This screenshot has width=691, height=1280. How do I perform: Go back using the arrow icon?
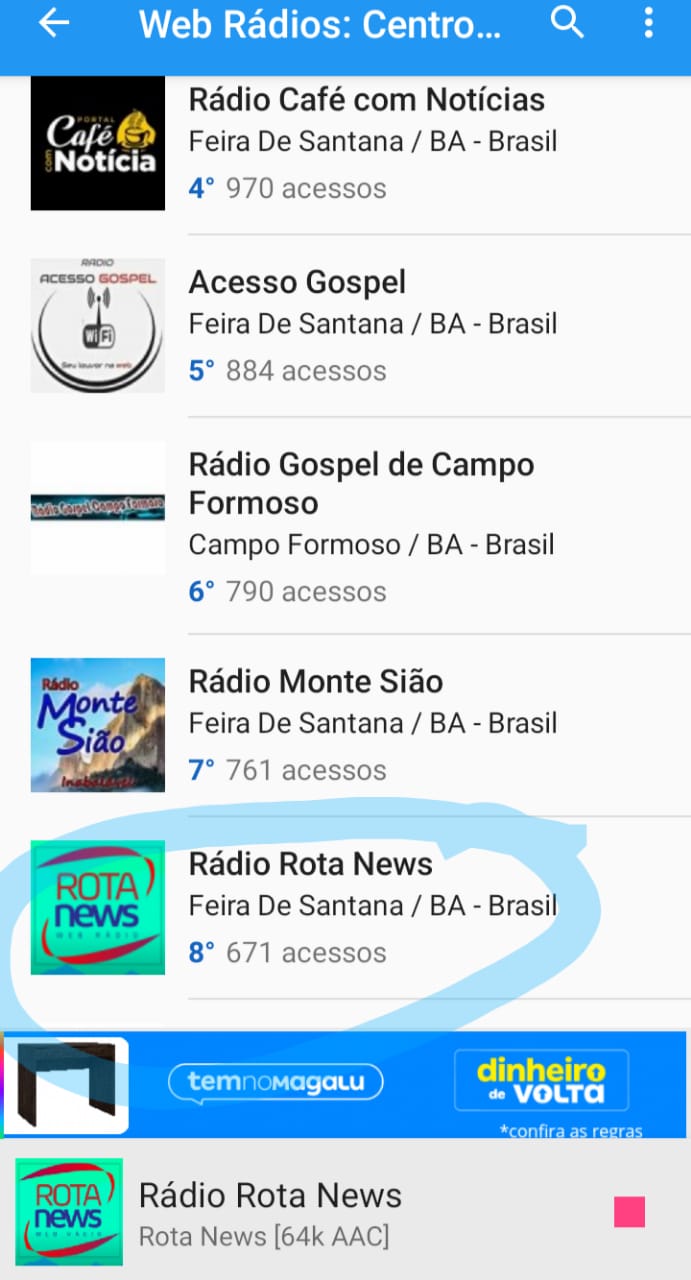54,23
